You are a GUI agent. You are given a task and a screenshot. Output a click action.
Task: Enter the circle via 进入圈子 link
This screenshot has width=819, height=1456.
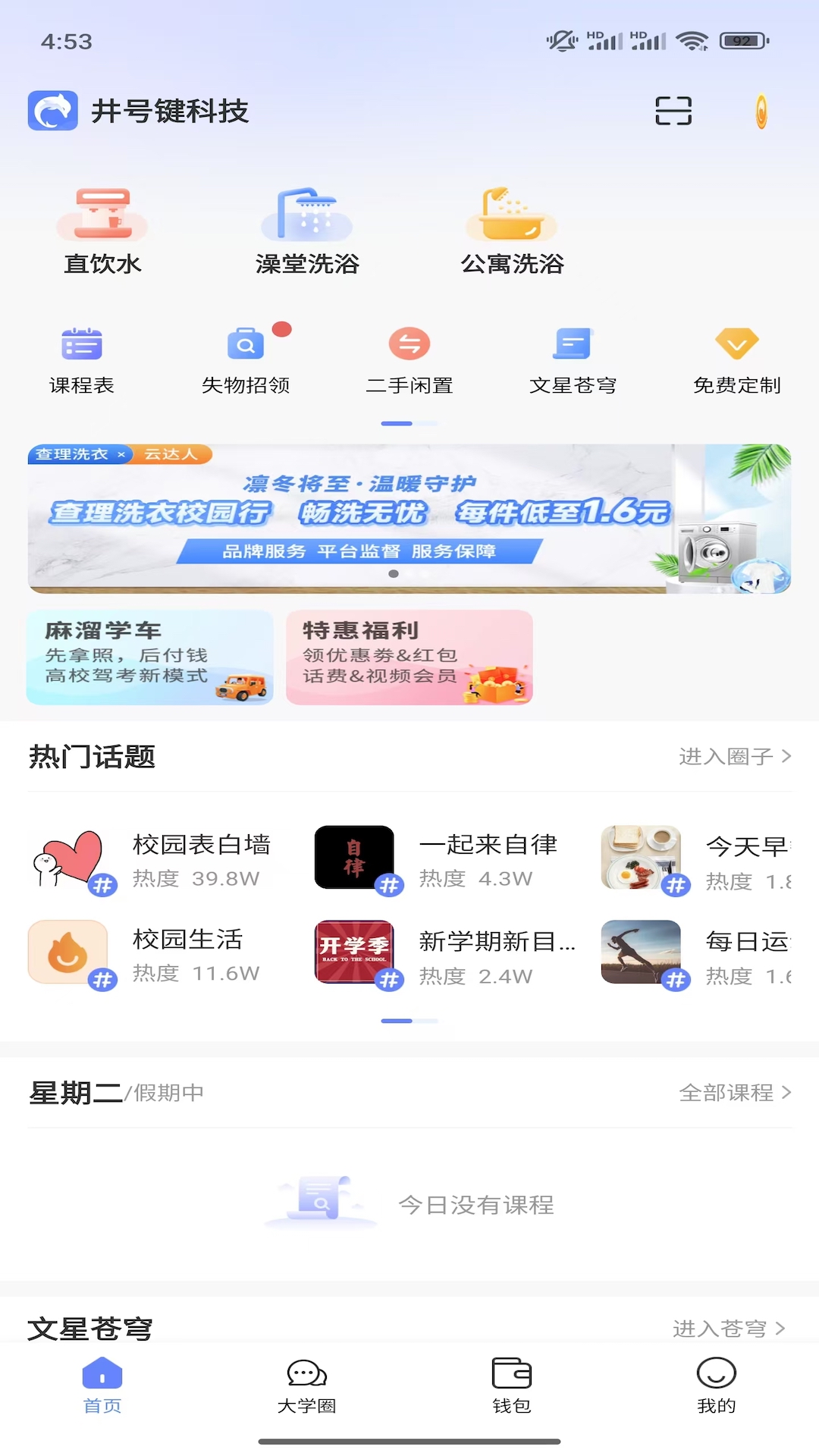pos(733,755)
